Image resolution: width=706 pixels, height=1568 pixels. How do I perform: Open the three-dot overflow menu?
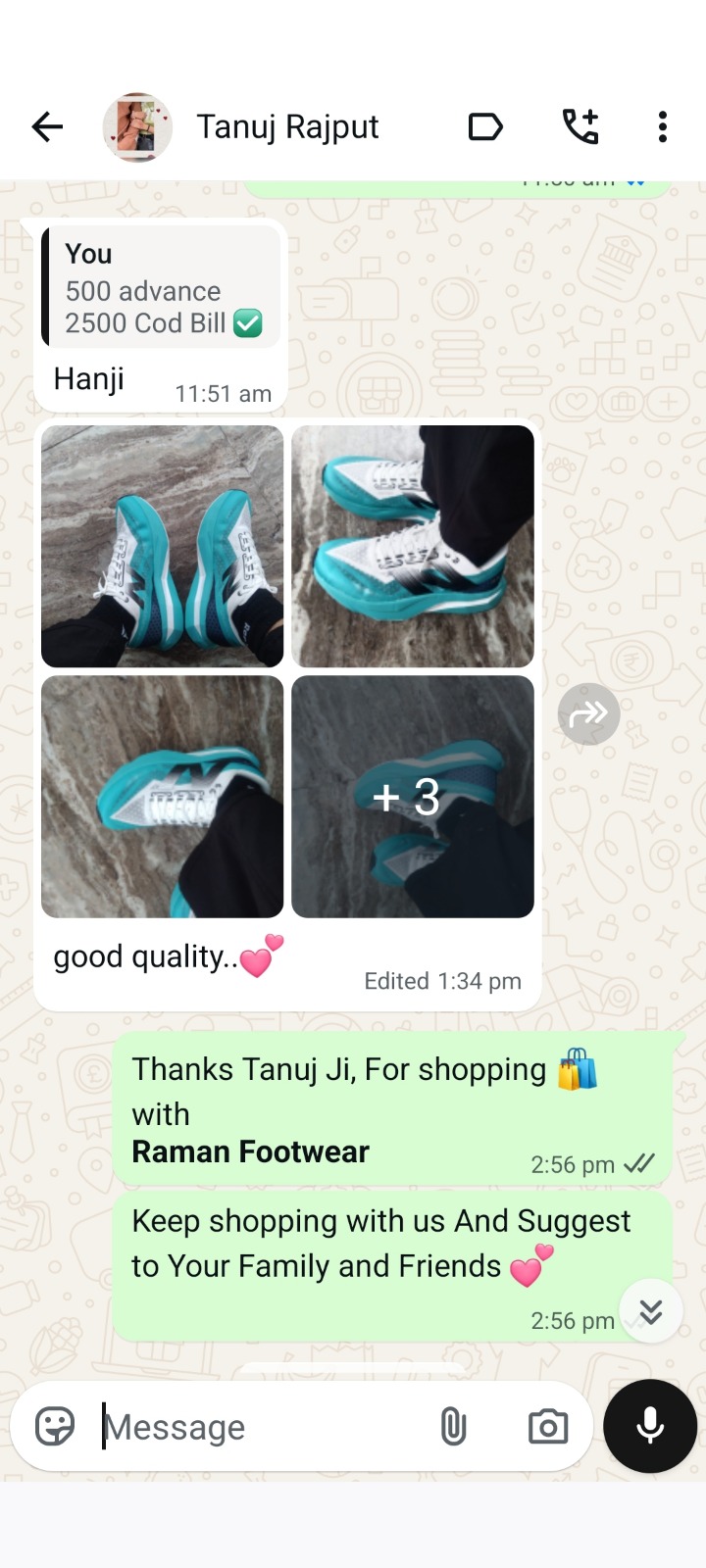(663, 127)
